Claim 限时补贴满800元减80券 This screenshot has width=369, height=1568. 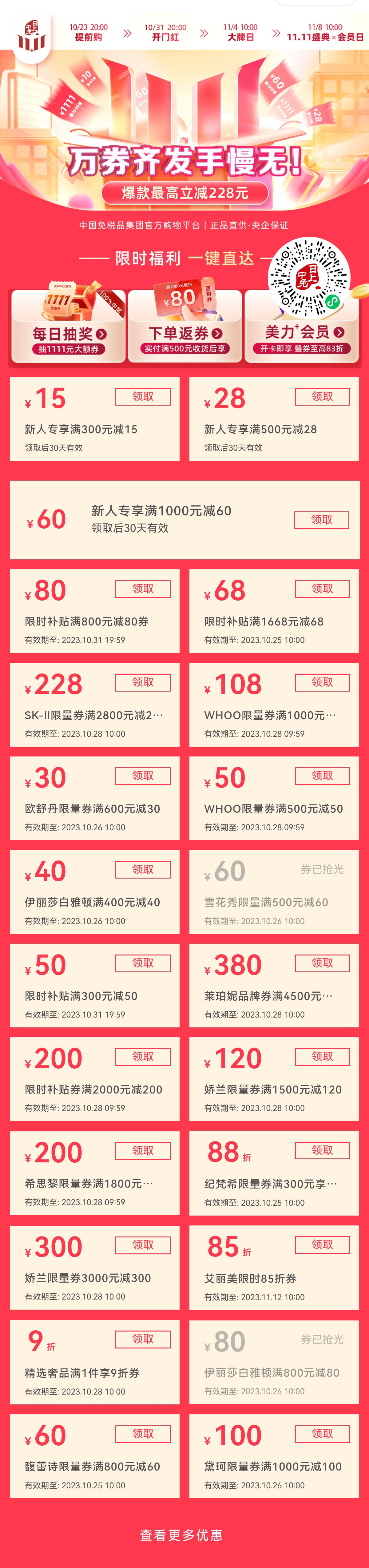[x=142, y=589]
